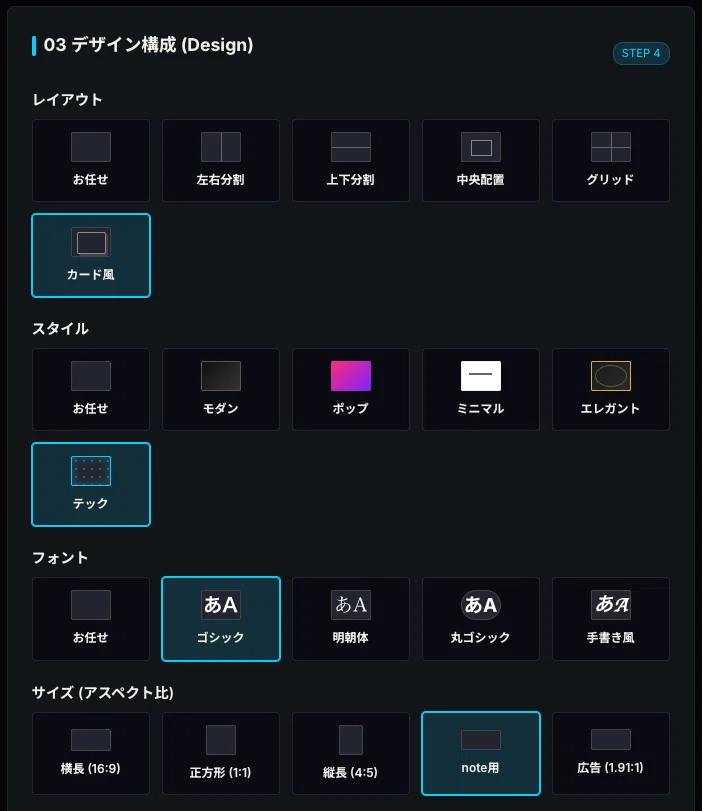The width and height of the screenshot is (702, 811).
Task: Tap the テック style card
Action: (x=91, y=485)
